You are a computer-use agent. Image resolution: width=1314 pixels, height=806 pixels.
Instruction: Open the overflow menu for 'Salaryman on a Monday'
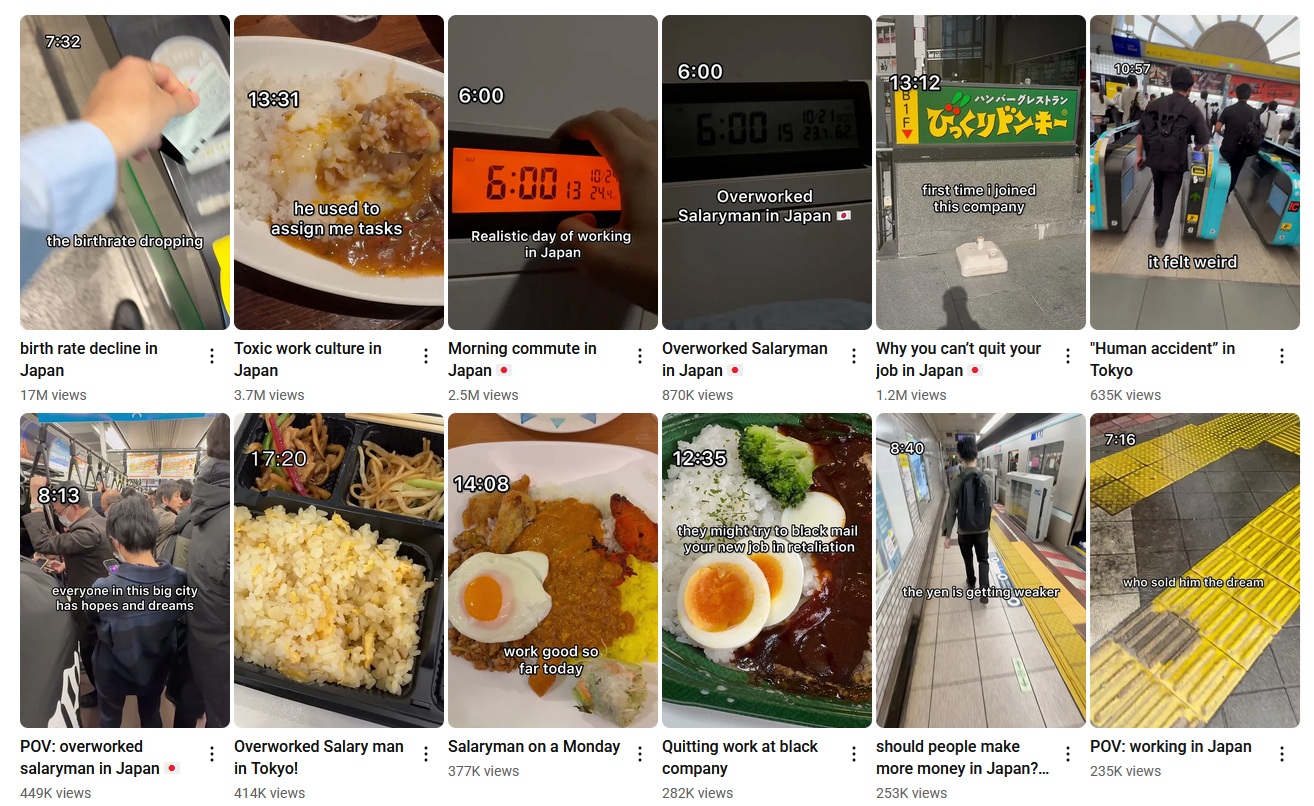coord(640,754)
